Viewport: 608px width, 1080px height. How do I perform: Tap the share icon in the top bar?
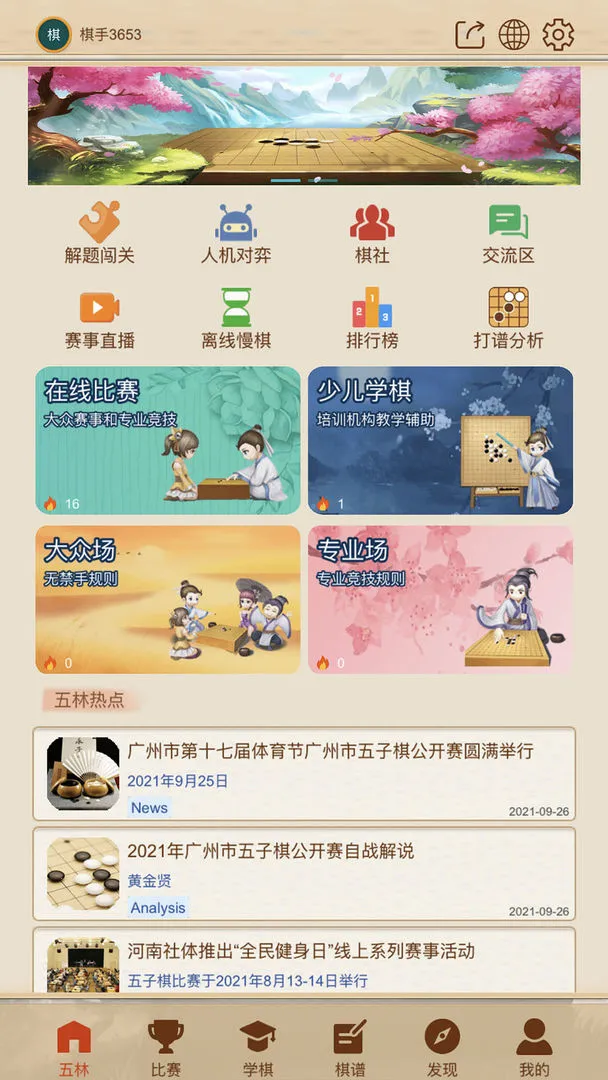click(470, 34)
